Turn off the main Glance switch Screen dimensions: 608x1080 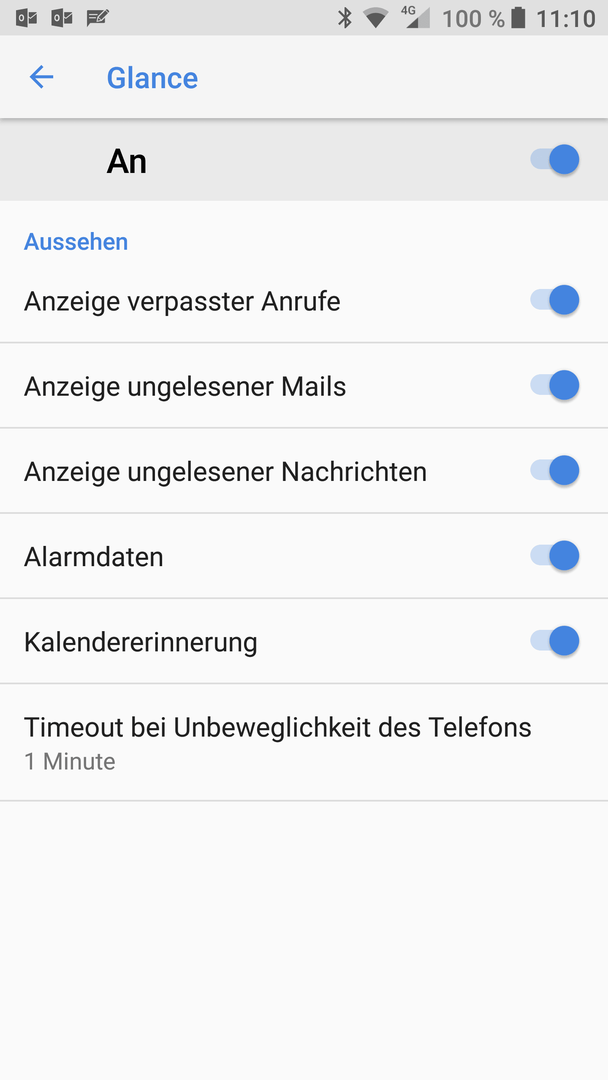tap(555, 160)
